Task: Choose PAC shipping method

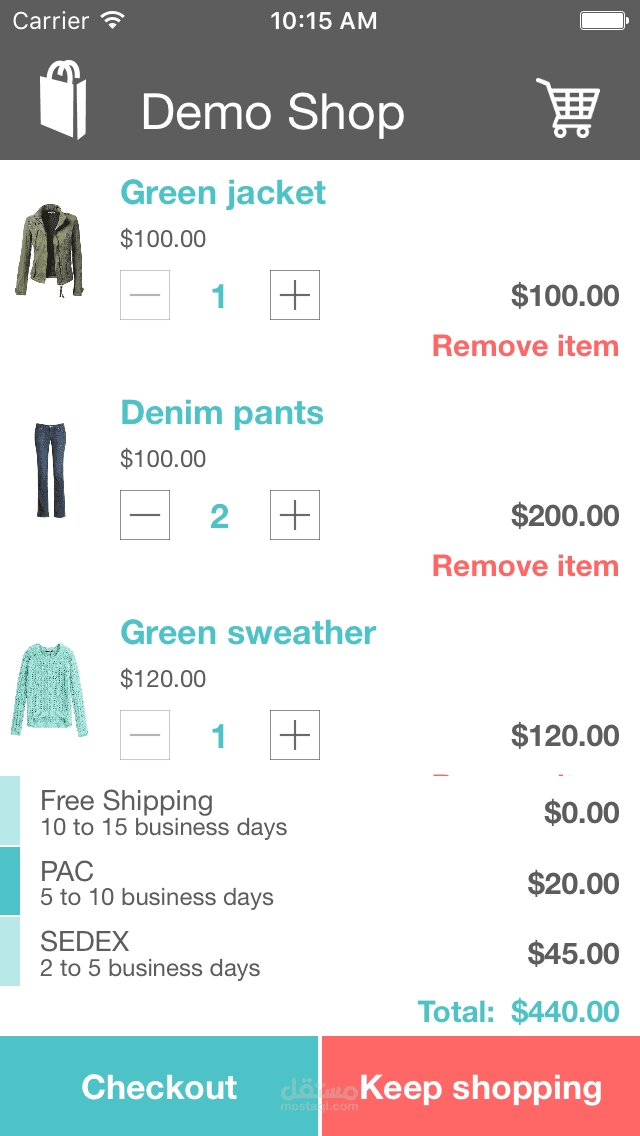Action: point(320,882)
